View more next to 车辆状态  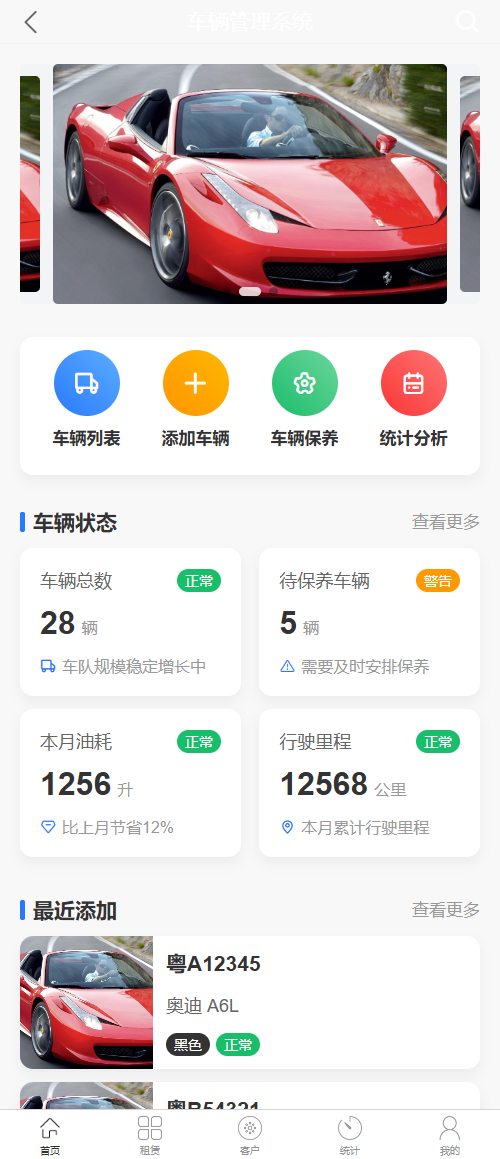[446, 523]
